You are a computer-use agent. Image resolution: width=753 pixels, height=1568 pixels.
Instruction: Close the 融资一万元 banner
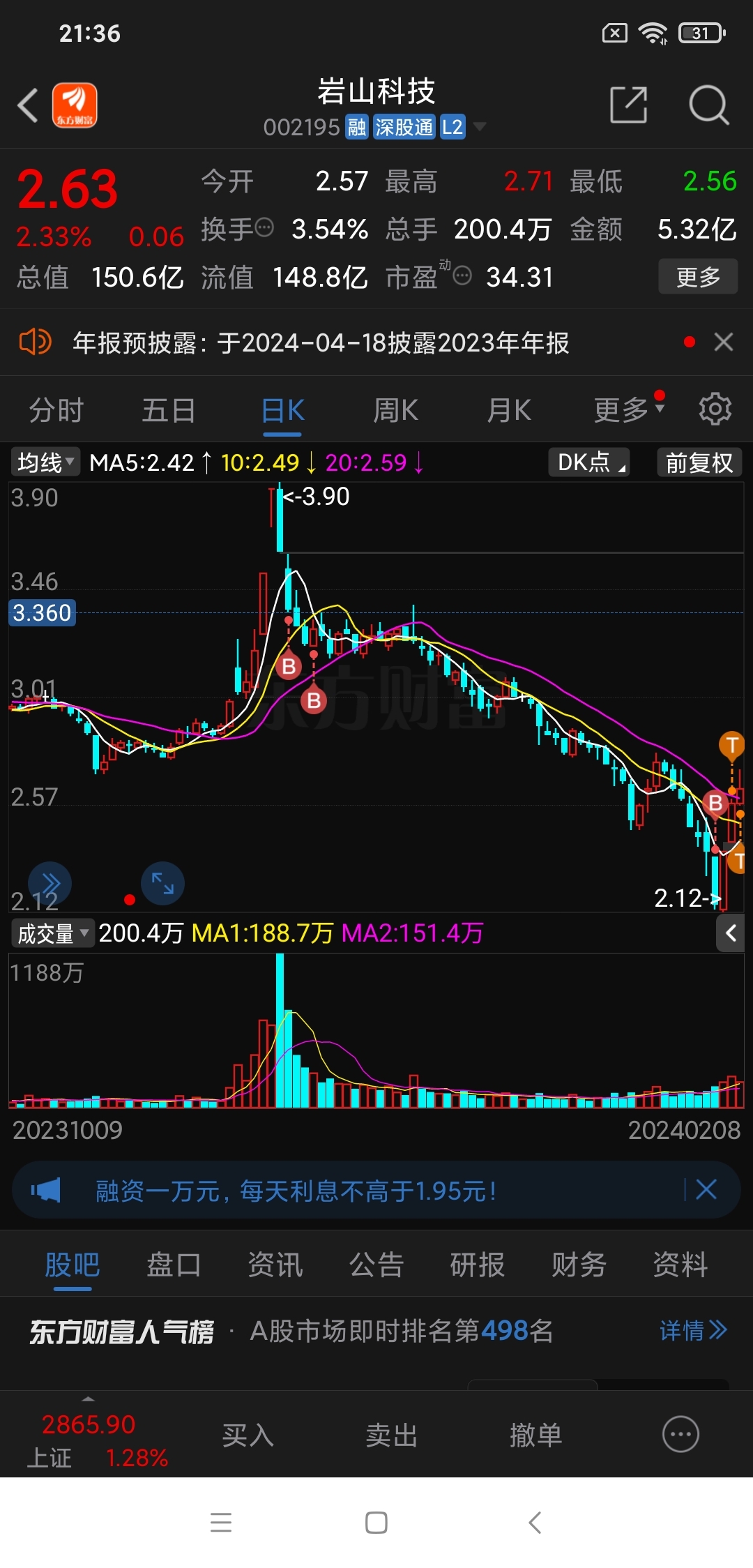(x=706, y=1189)
